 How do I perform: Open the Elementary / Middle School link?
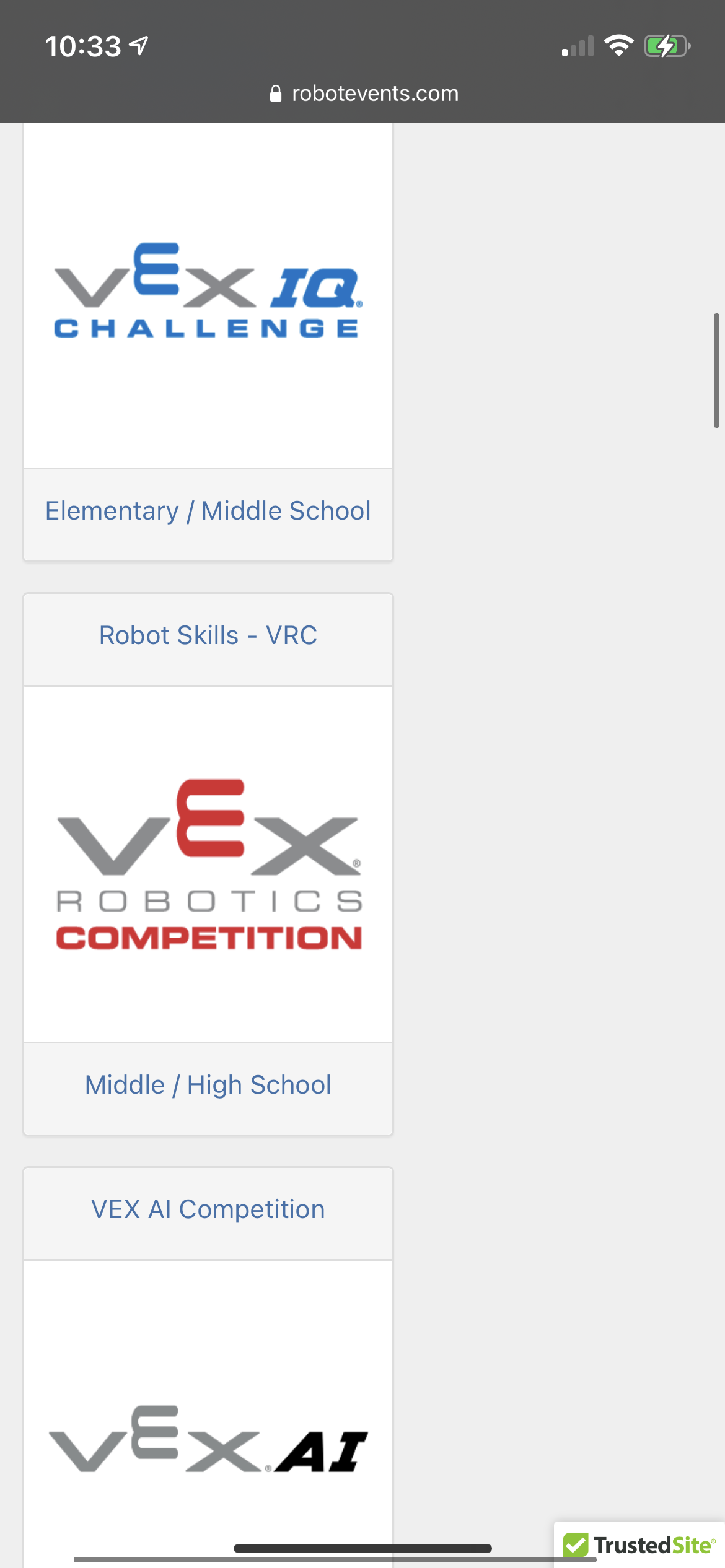pyautogui.click(x=208, y=511)
